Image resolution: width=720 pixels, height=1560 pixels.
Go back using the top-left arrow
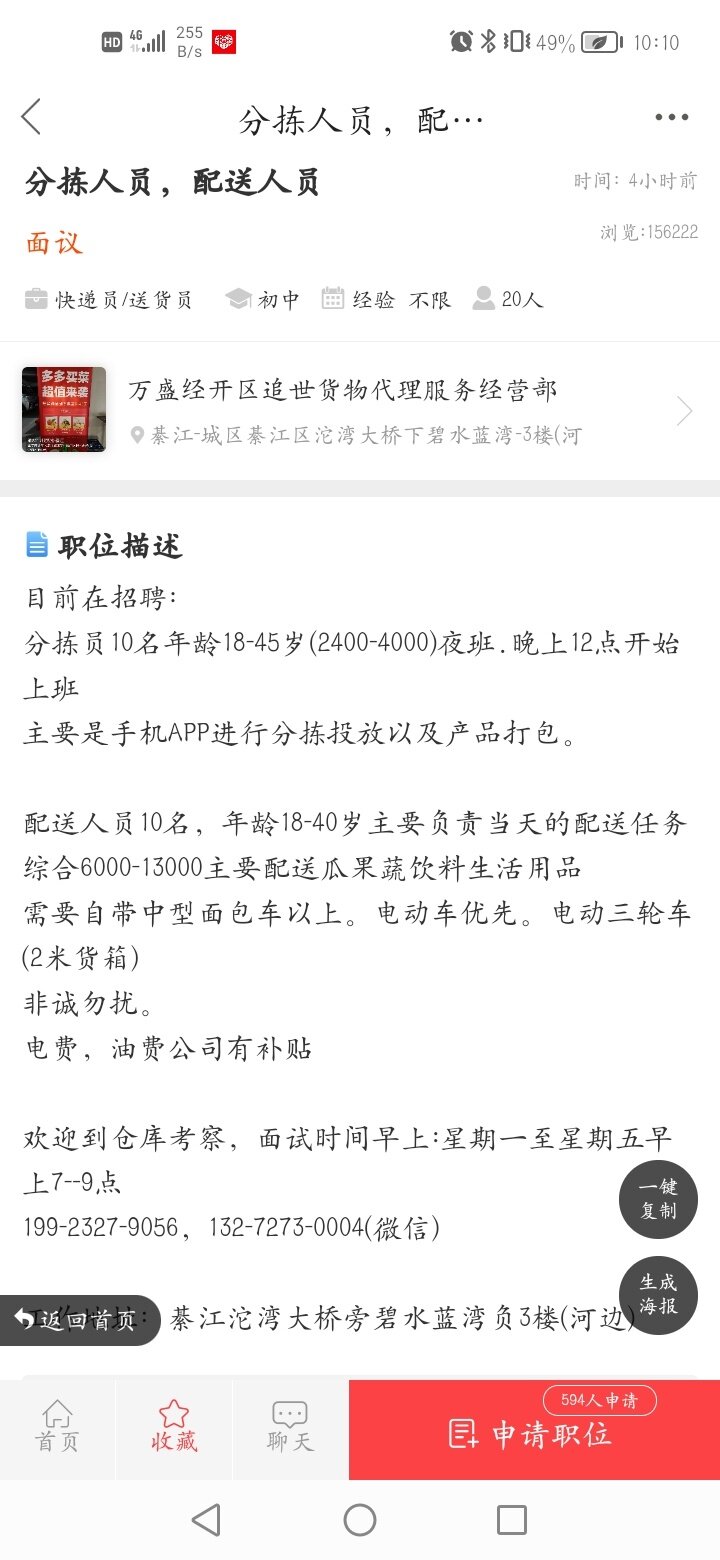tap(32, 117)
